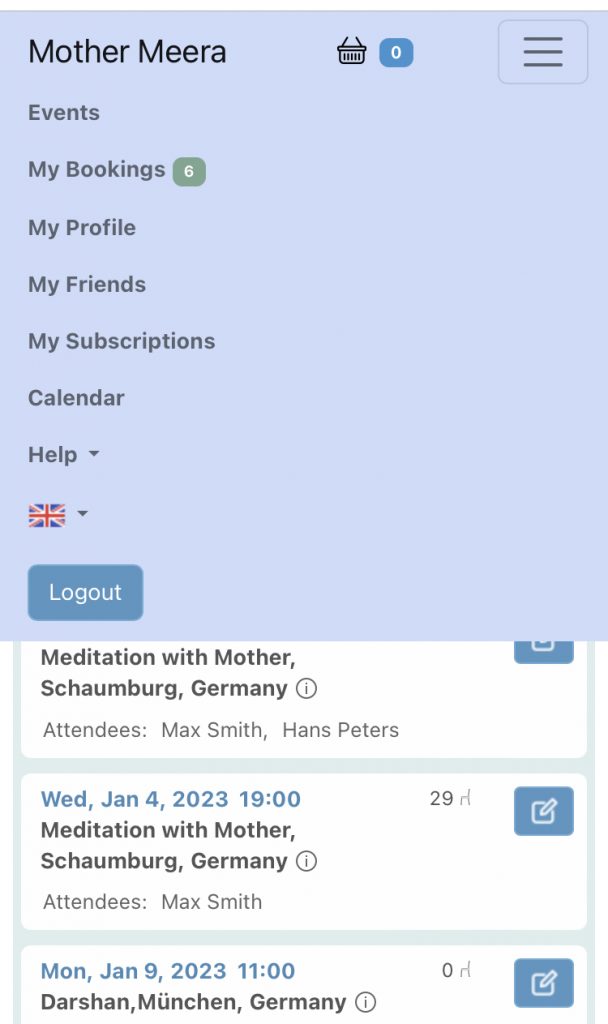Open My Subscriptions

coord(121,341)
